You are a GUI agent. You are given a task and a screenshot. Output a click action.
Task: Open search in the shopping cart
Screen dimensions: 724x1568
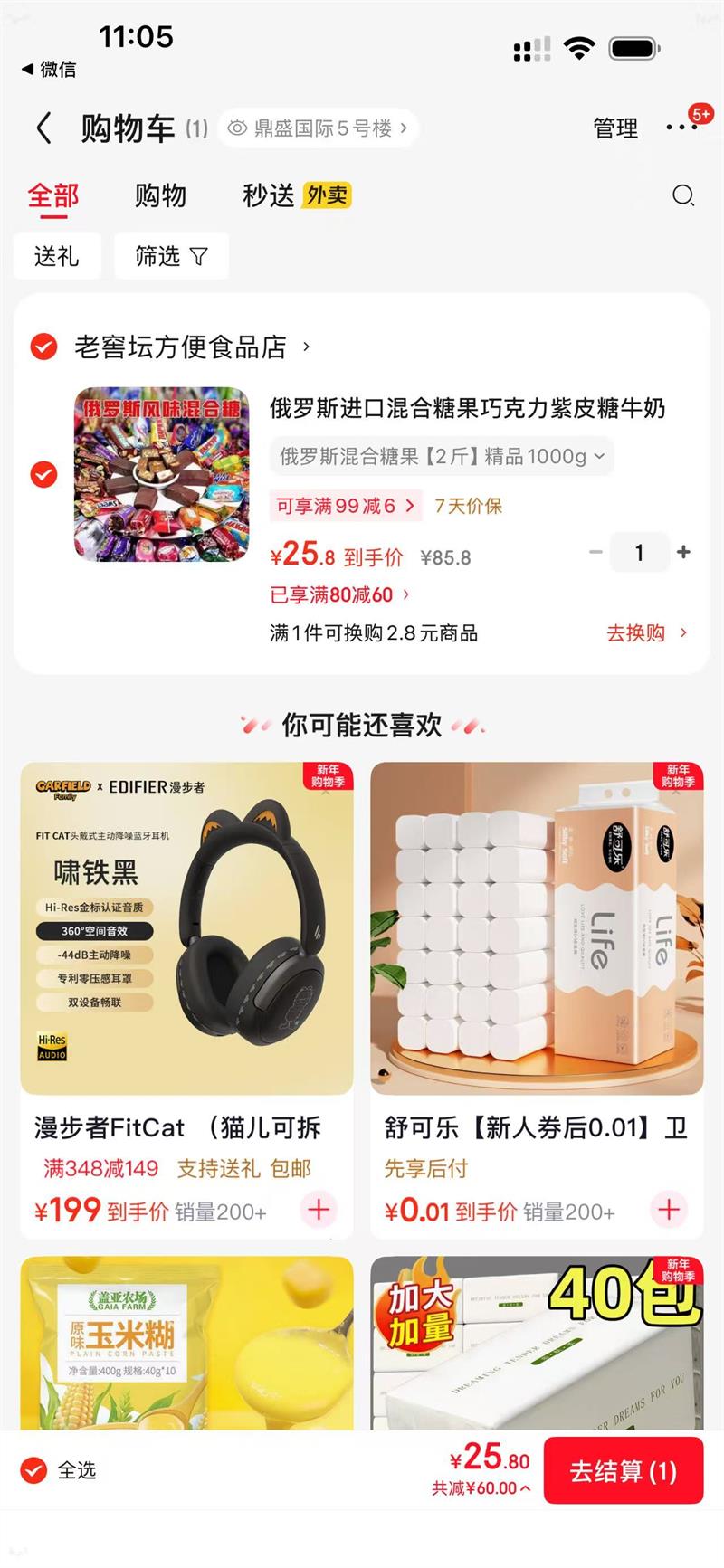click(684, 196)
